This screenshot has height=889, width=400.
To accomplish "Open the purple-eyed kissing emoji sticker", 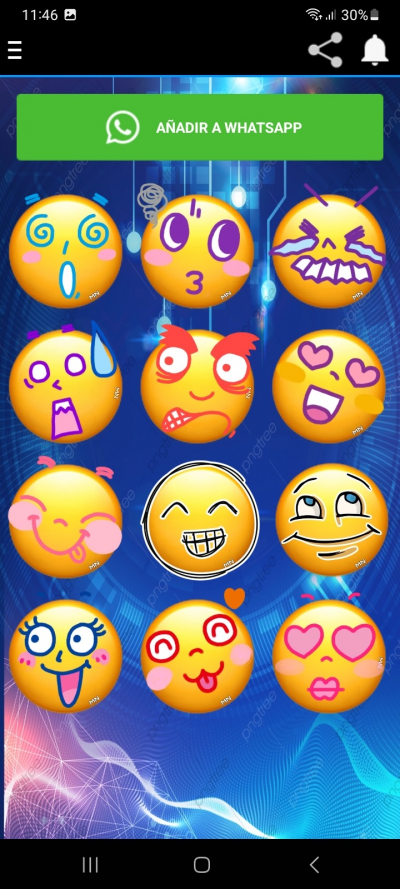I will (x=197, y=248).
